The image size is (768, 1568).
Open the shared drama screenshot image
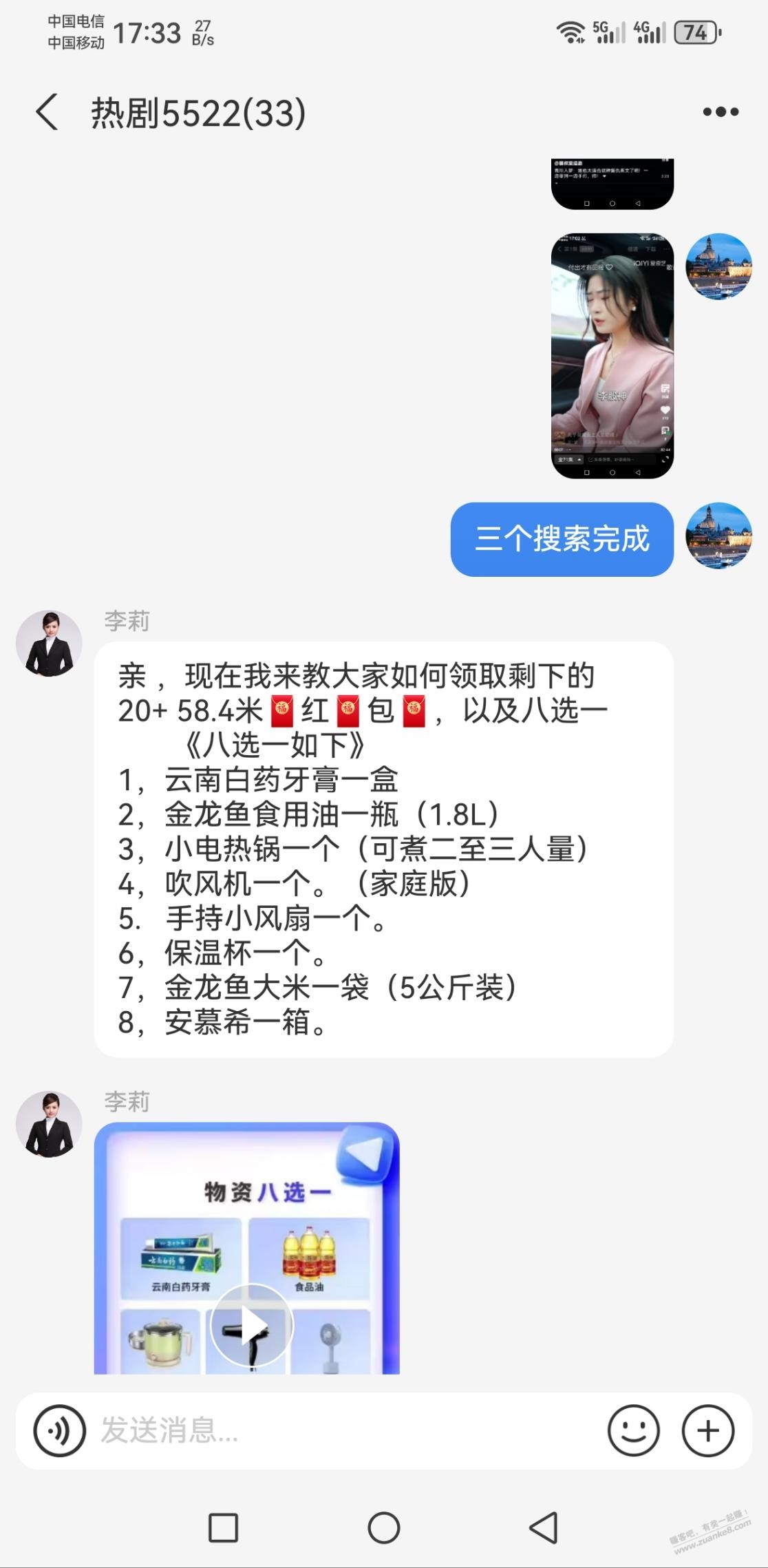(612, 356)
